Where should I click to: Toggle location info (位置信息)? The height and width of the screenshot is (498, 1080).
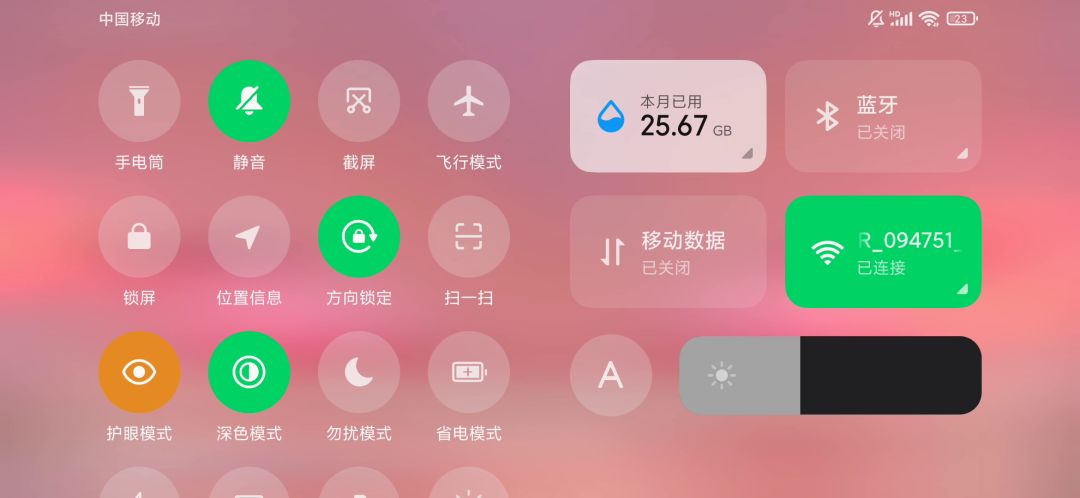tap(249, 237)
